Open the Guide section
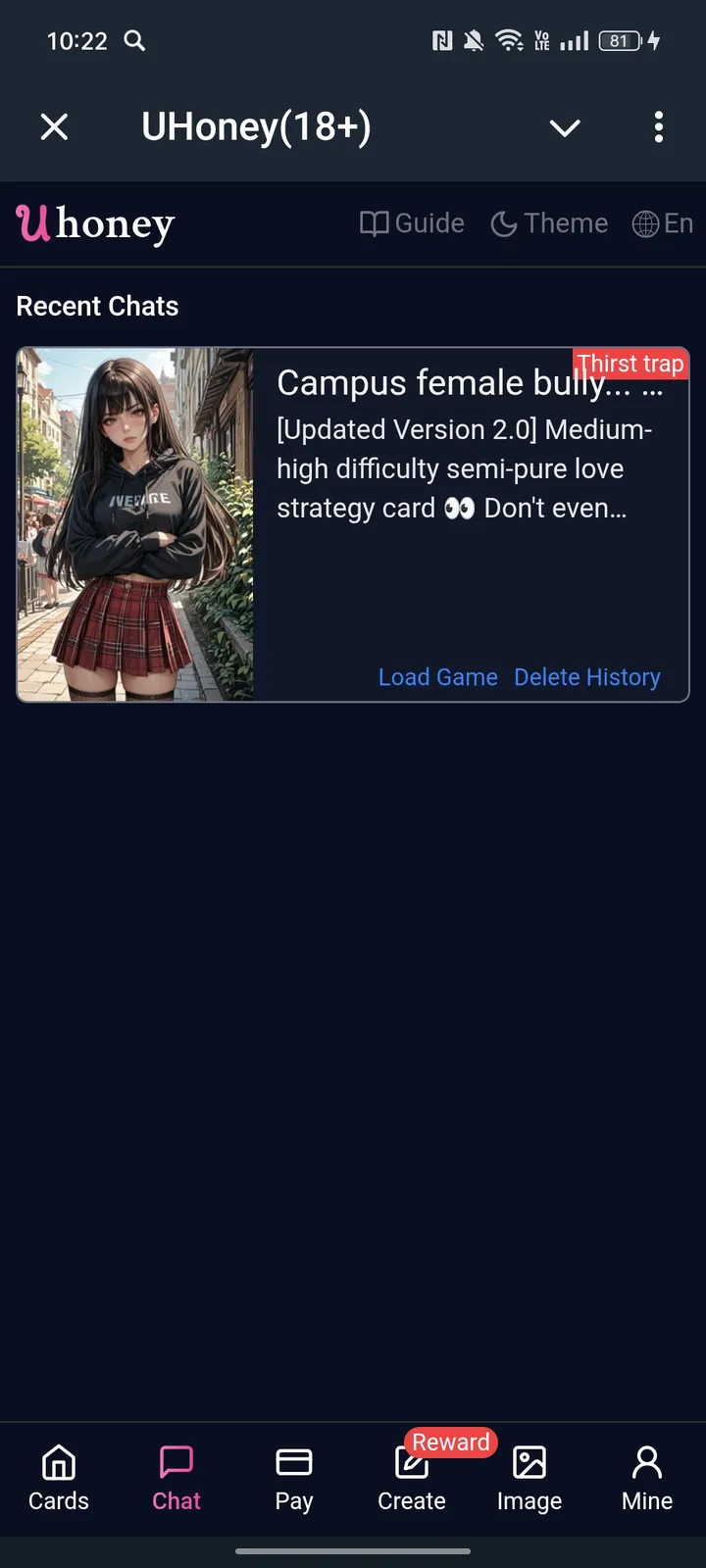 click(412, 223)
